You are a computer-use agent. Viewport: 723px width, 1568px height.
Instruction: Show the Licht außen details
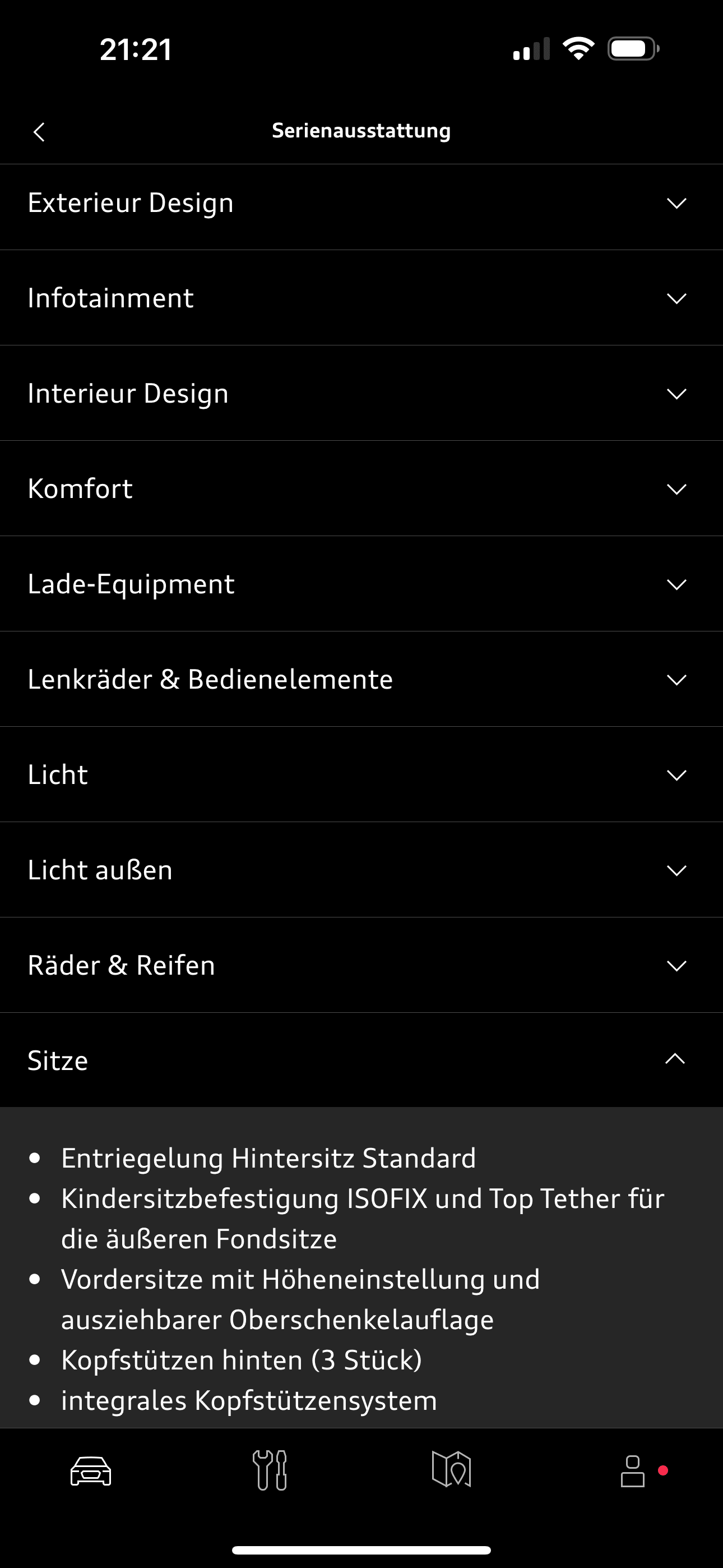coord(361,870)
